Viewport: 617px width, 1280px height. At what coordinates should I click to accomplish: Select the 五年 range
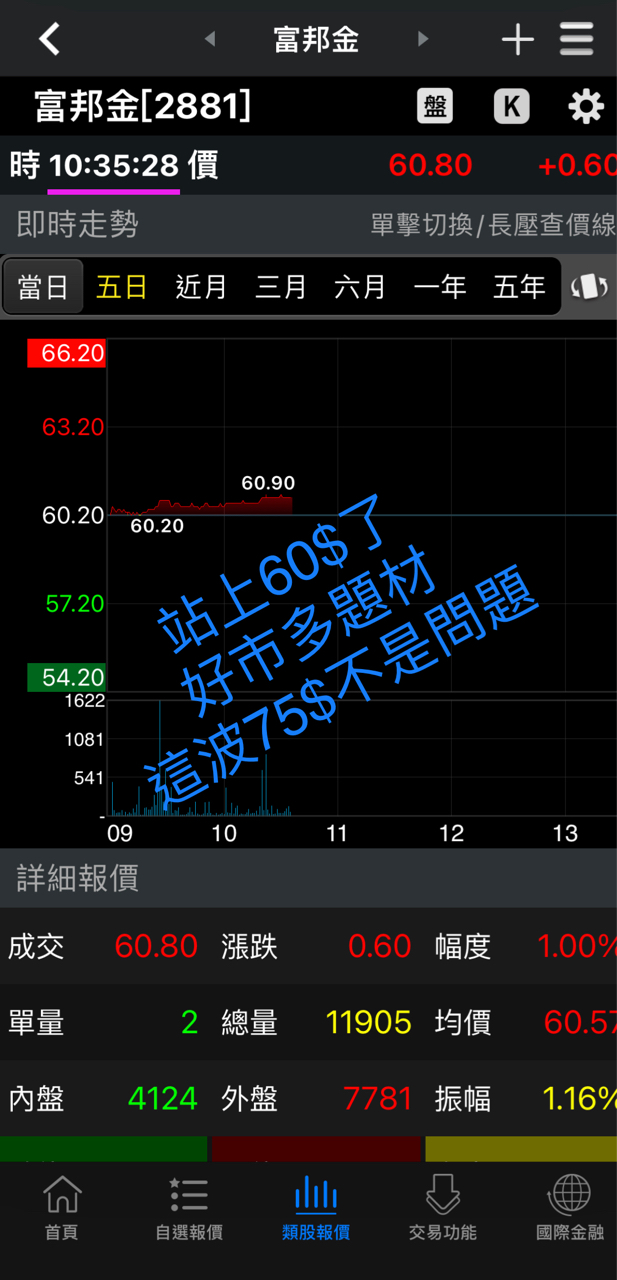(519, 287)
